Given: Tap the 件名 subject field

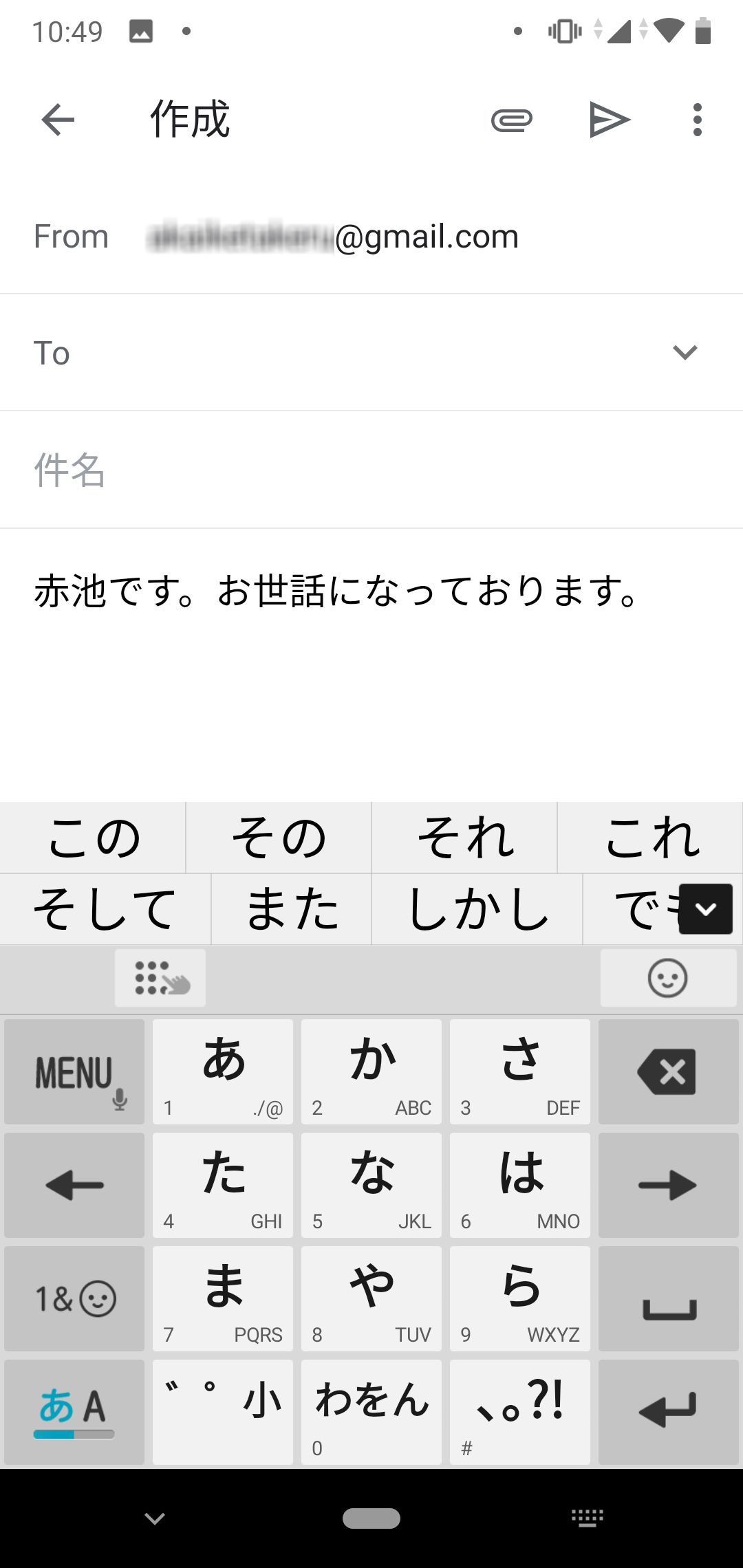Looking at the screenshot, I should tap(371, 470).
